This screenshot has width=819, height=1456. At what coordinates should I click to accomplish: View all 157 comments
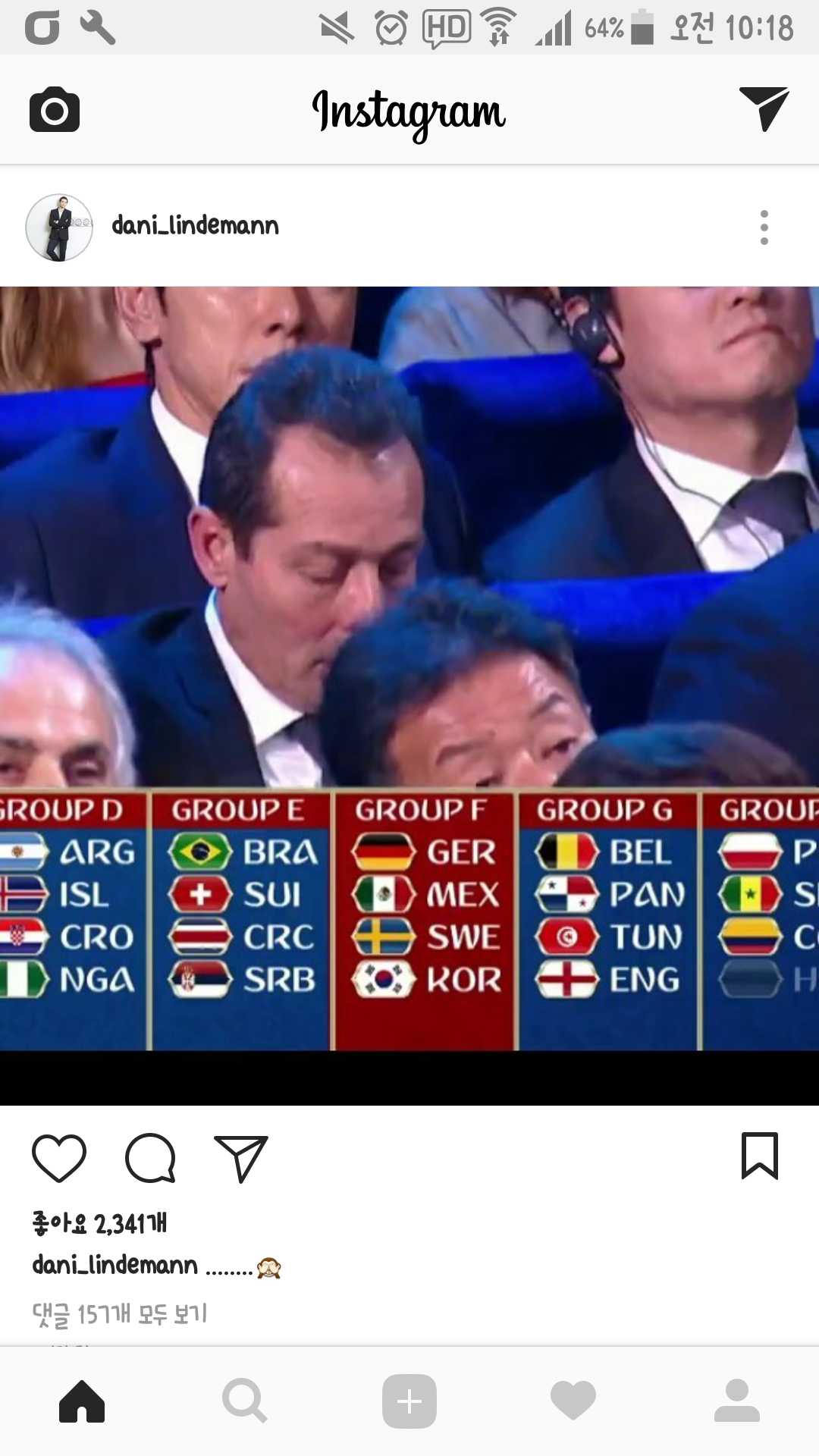click(120, 1314)
